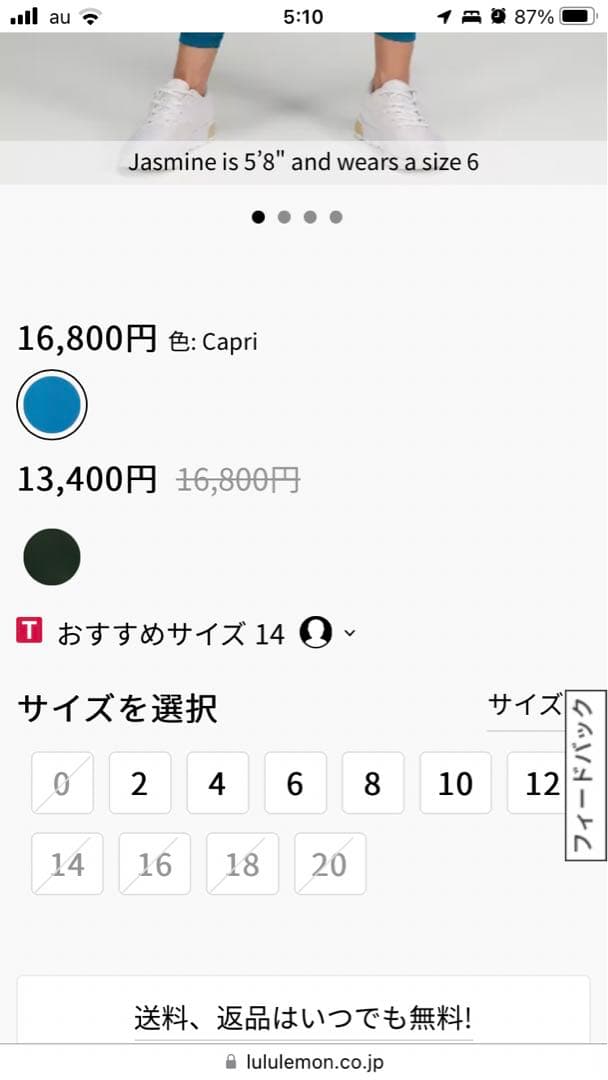
Task: Select the Capri blue color swatch
Action: pos(52,405)
